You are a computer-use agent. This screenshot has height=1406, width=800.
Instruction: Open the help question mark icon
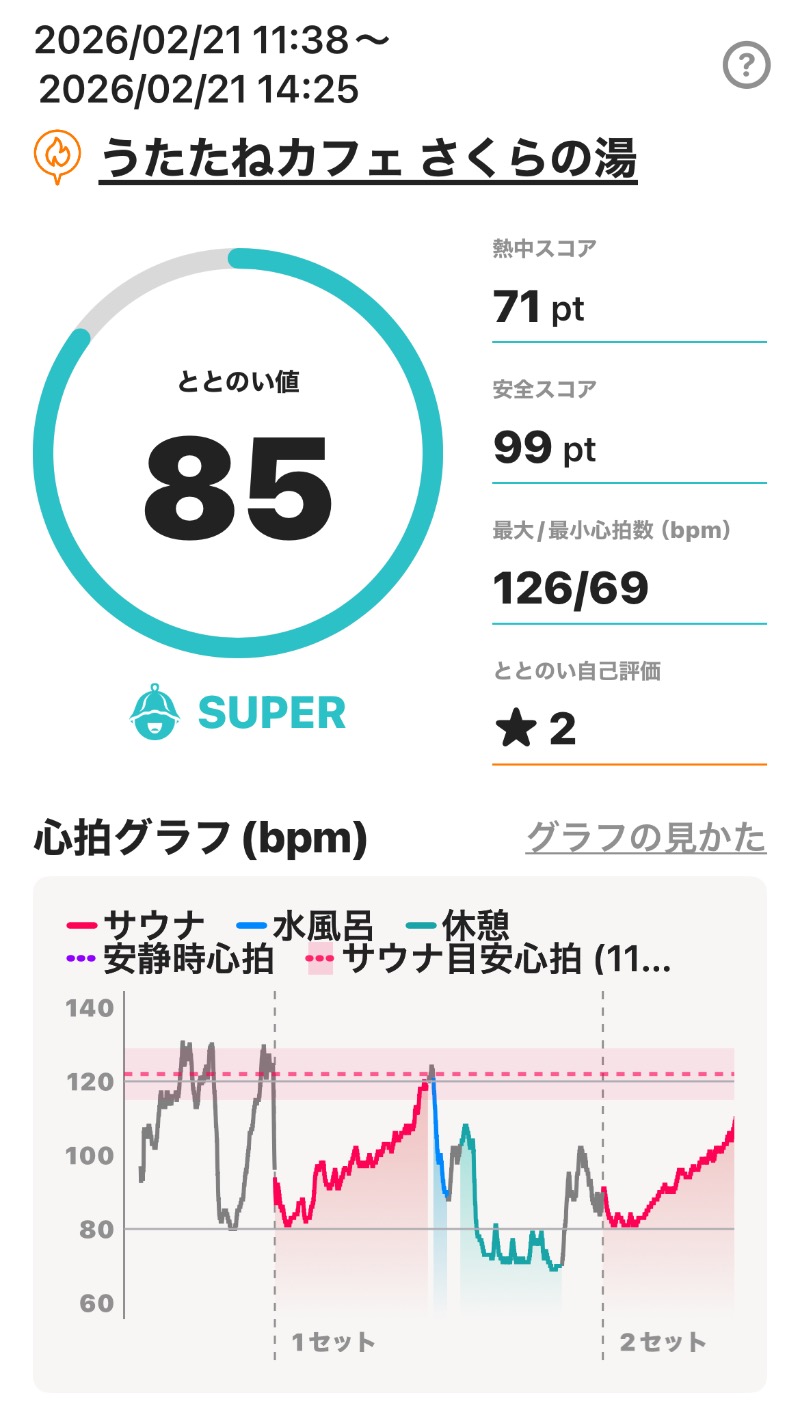[x=746, y=67]
